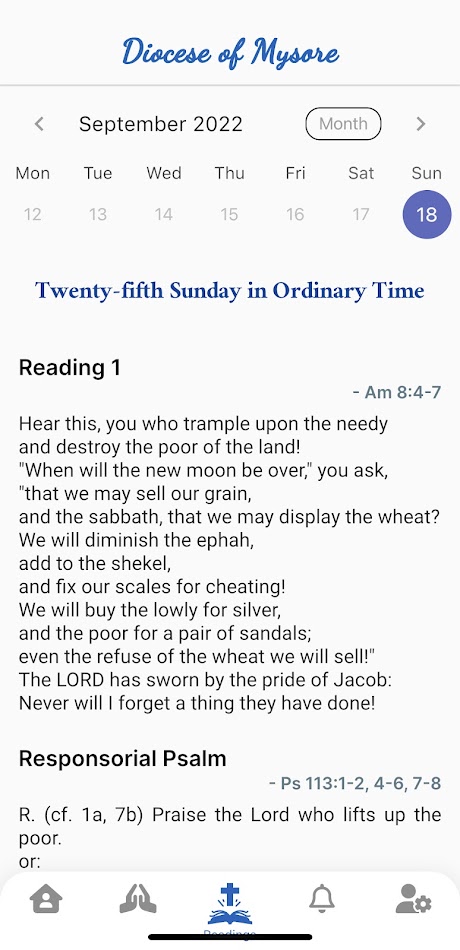The height and width of the screenshot is (950, 460).
Task: Select Monday 12 in the calendar
Action: pyautogui.click(x=32, y=214)
